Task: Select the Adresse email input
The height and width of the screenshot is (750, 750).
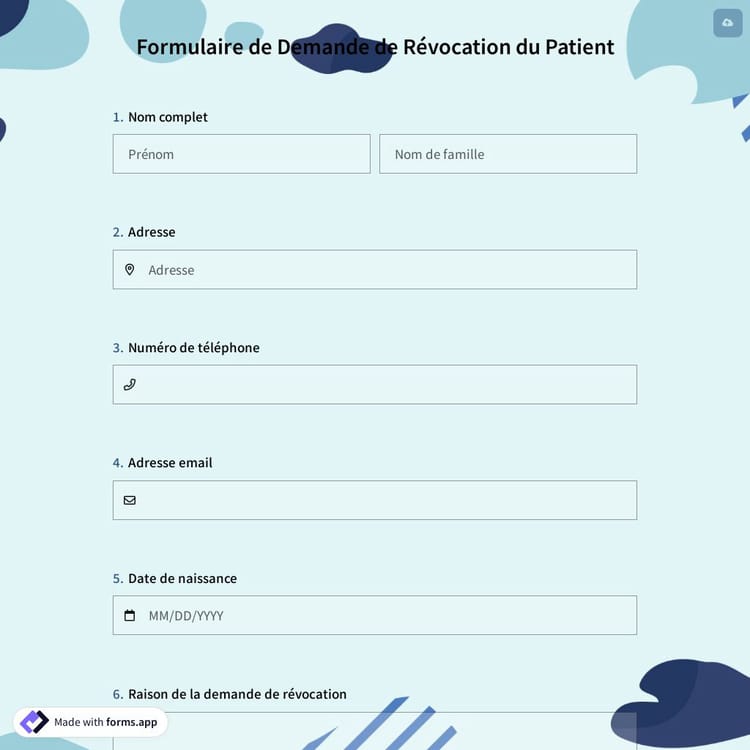Action: click(385, 500)
